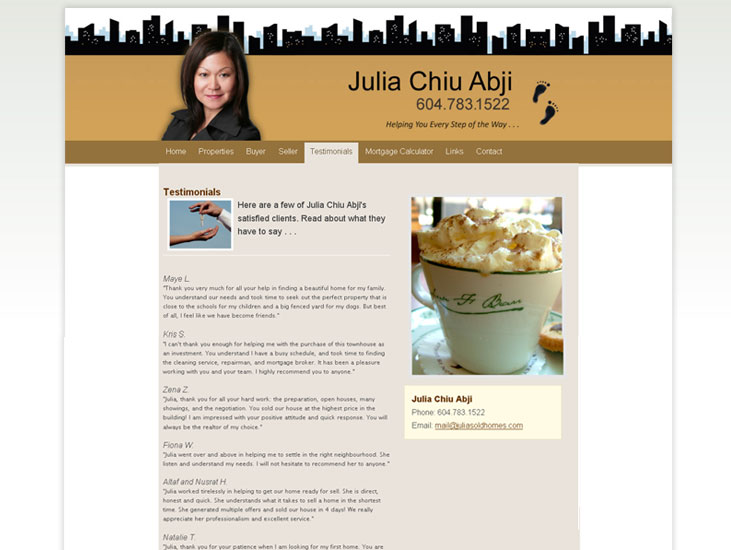Open the Properties tab
Image resolution: width=731 pixels, height=550 pixels.
tap(216, 152)
